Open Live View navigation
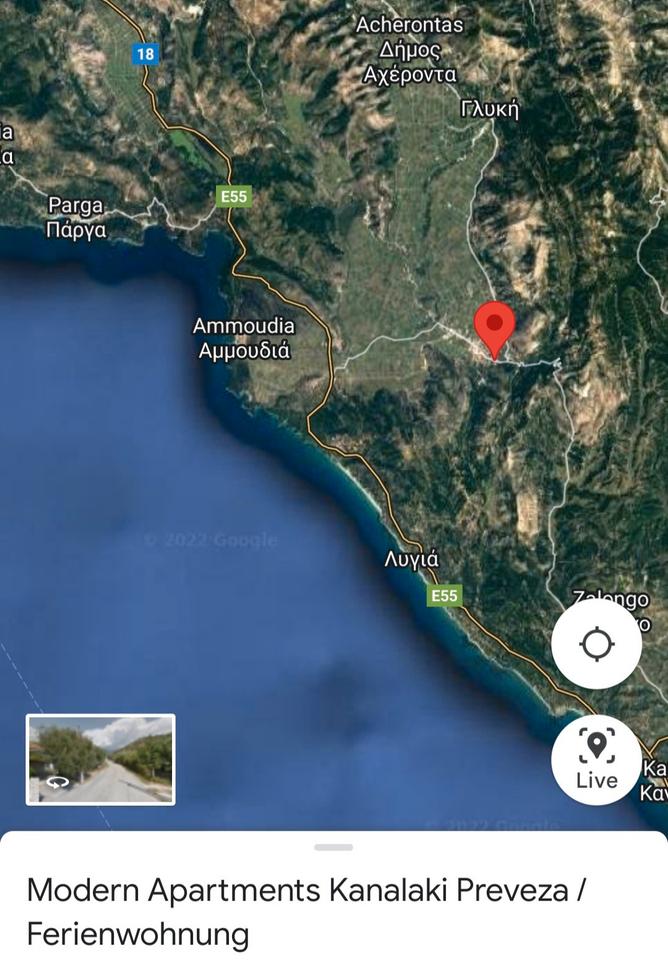Image resolution: width=668 pixels, height=960 pixels. (x=597, y=760)
